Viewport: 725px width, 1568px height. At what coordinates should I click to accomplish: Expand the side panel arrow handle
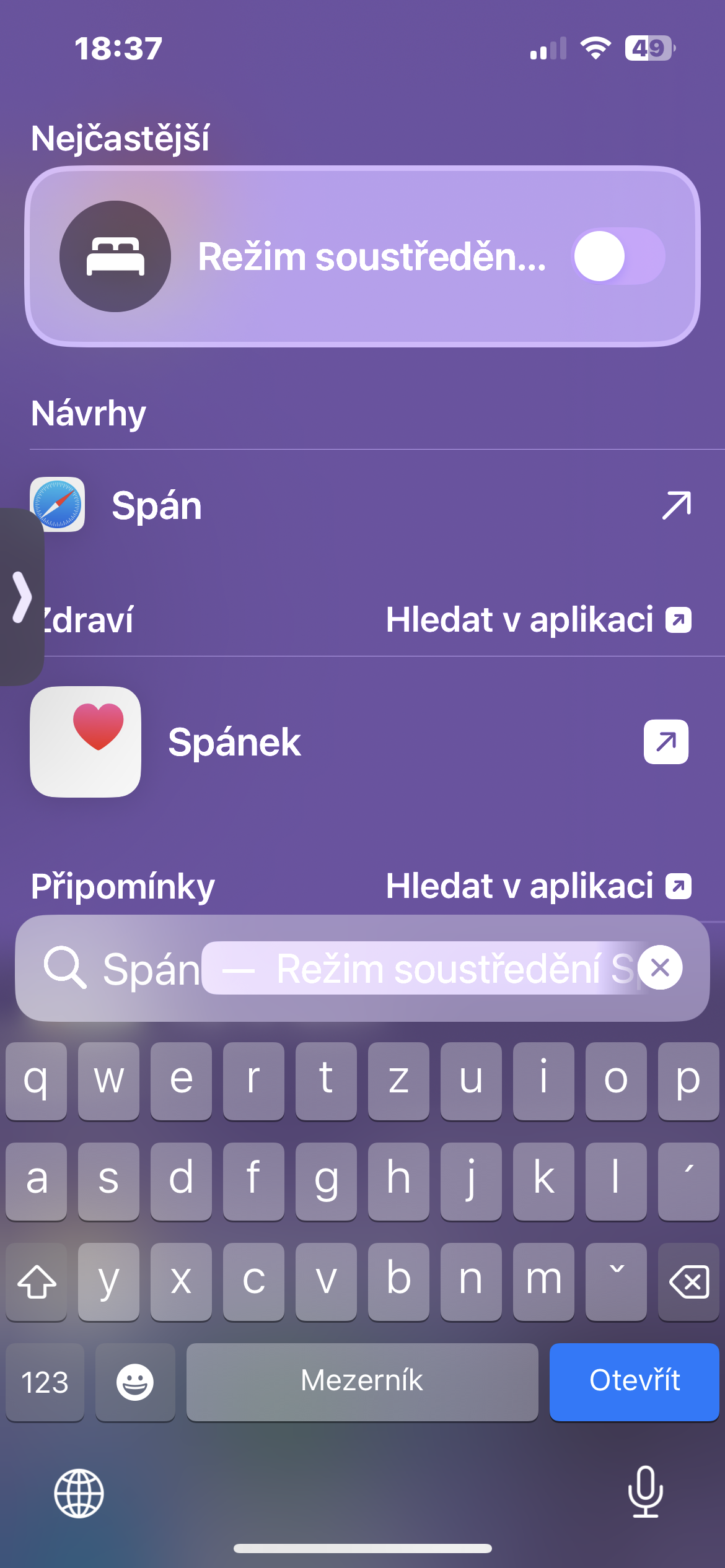point(21,597)
